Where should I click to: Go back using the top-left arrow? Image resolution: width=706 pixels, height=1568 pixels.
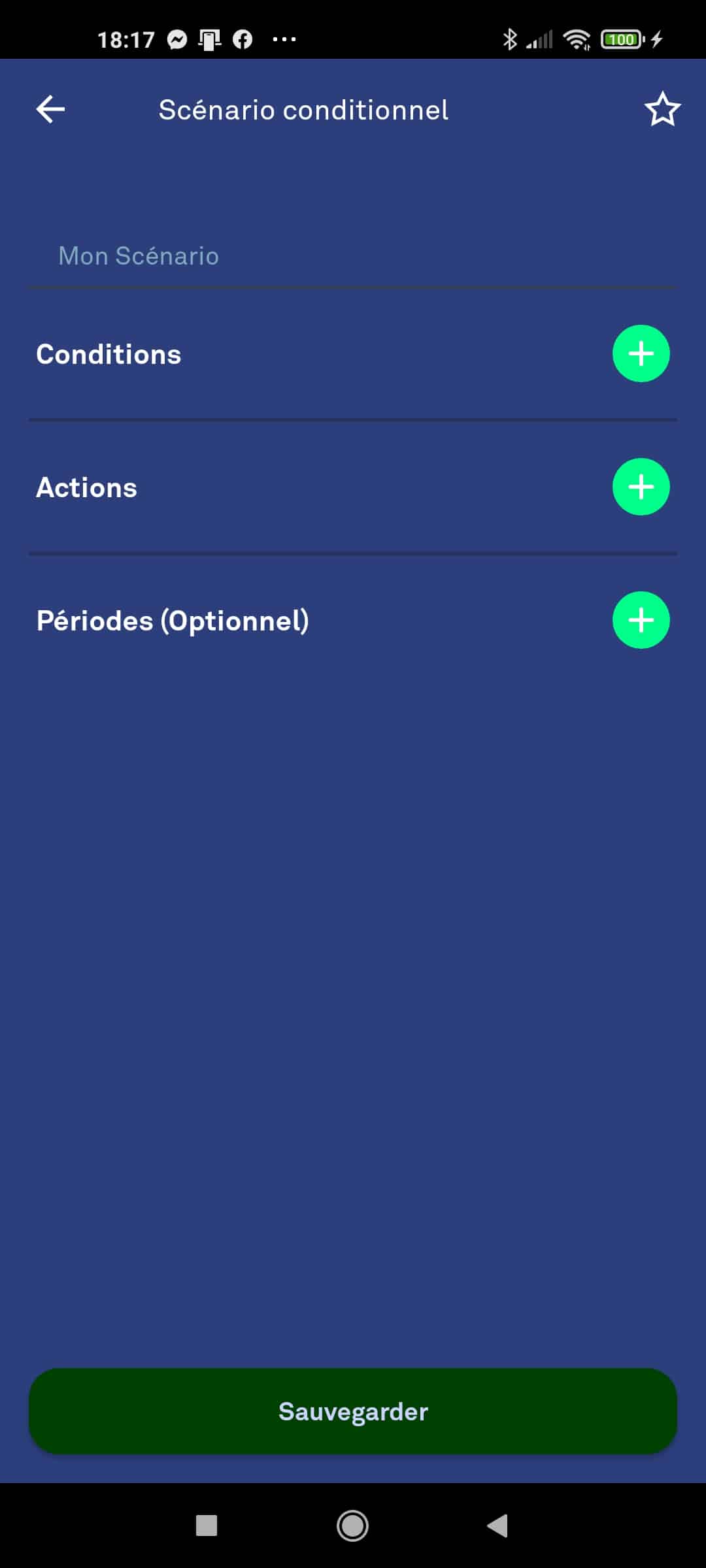(50, 109)
